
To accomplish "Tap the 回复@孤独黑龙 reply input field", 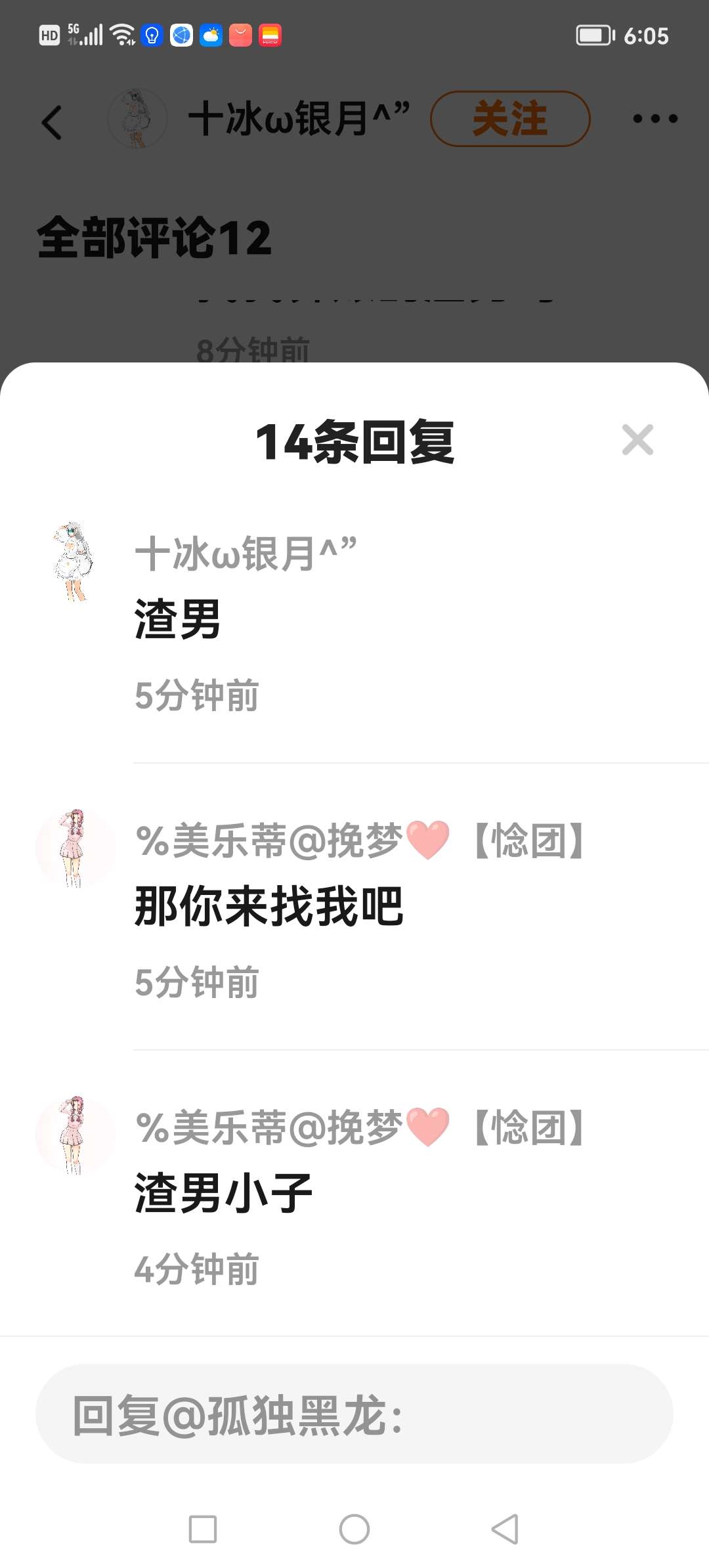I will tap(354, 1414).
